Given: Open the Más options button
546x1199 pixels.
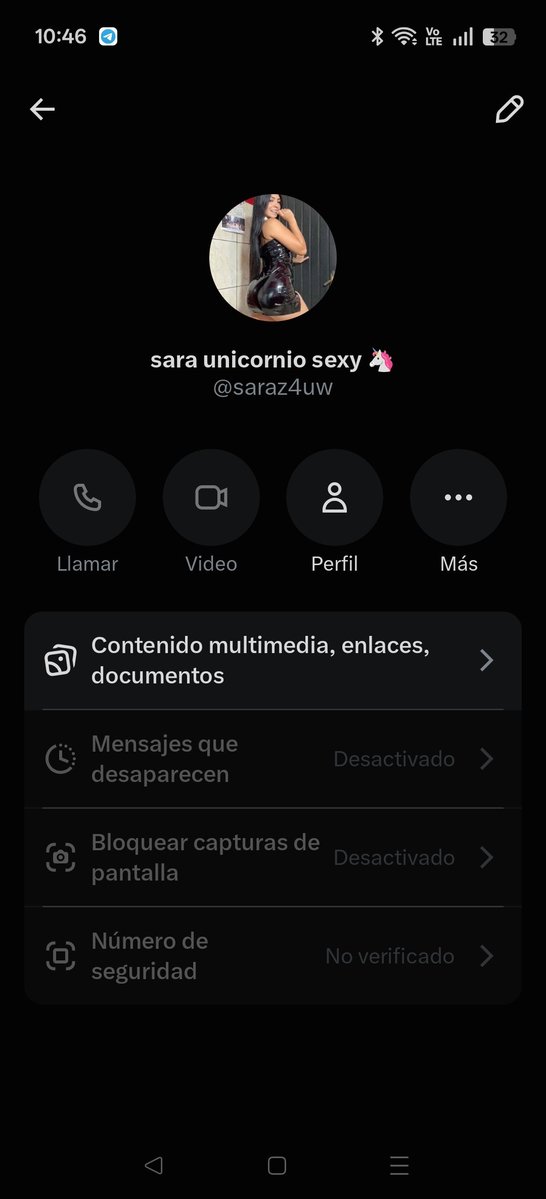Looking at the screenshot, I should [x=459, y=497].
